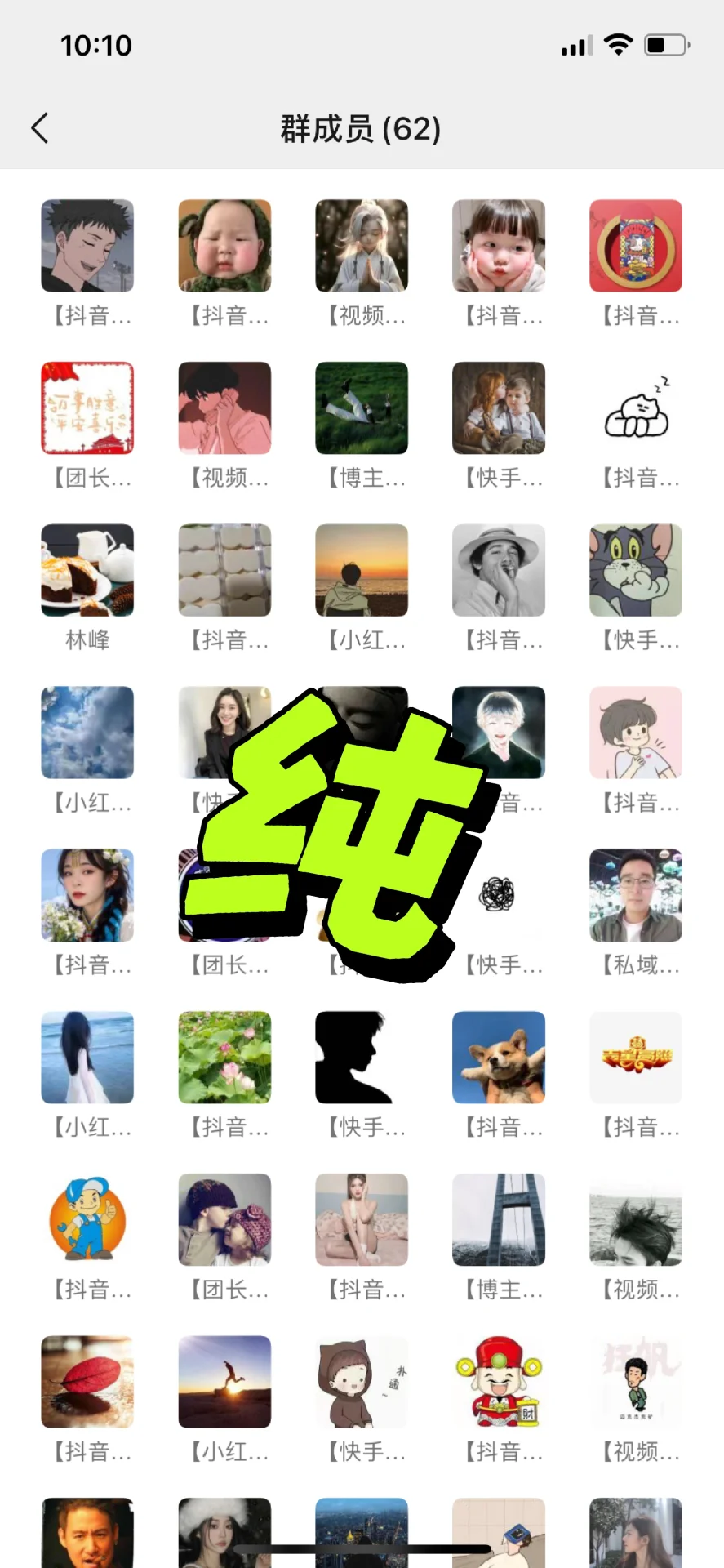Open the member with jumping runner sunset avatar
Screen dimensions: 724x1568
pyautogui.click(x=224, y=1381)
